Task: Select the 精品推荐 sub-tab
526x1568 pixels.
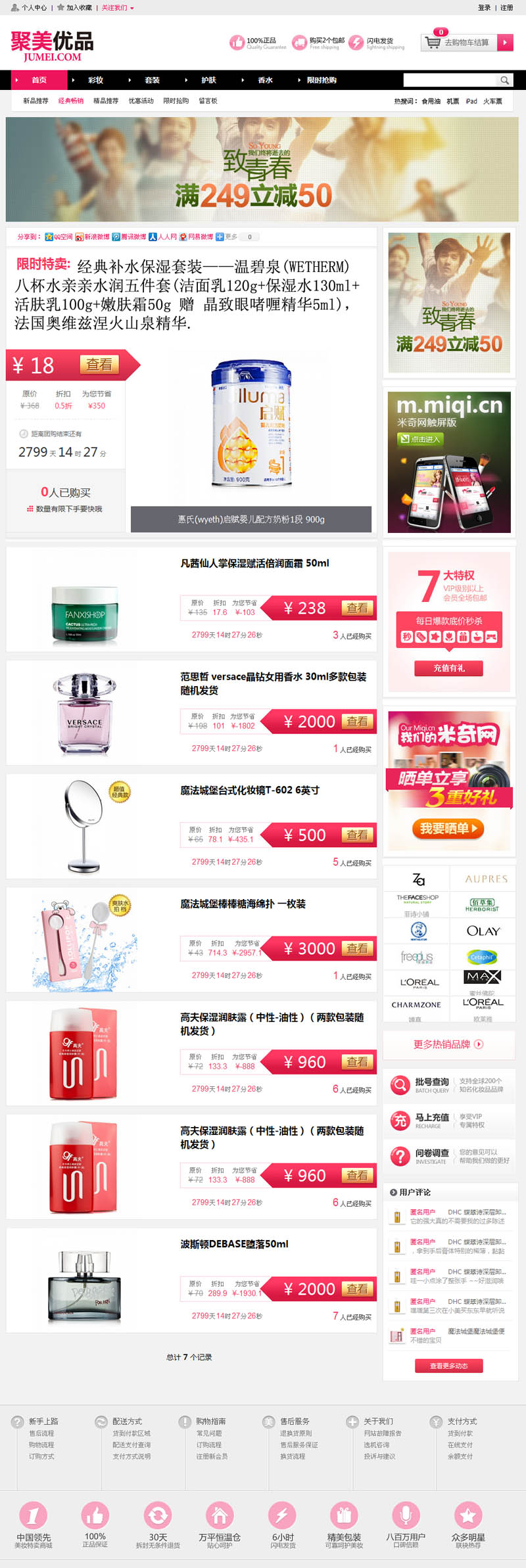Action: pyautogui.click(x=106, y=101)
